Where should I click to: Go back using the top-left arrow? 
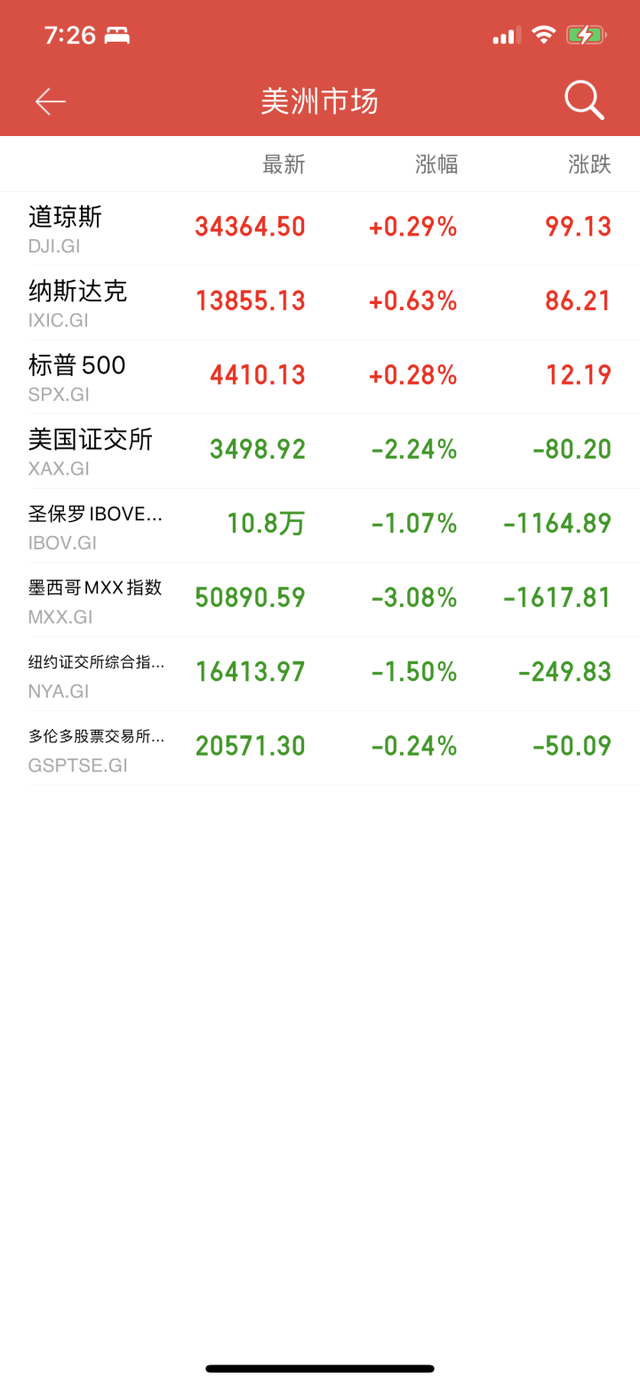pyautogui.click(x=50, y=101)
